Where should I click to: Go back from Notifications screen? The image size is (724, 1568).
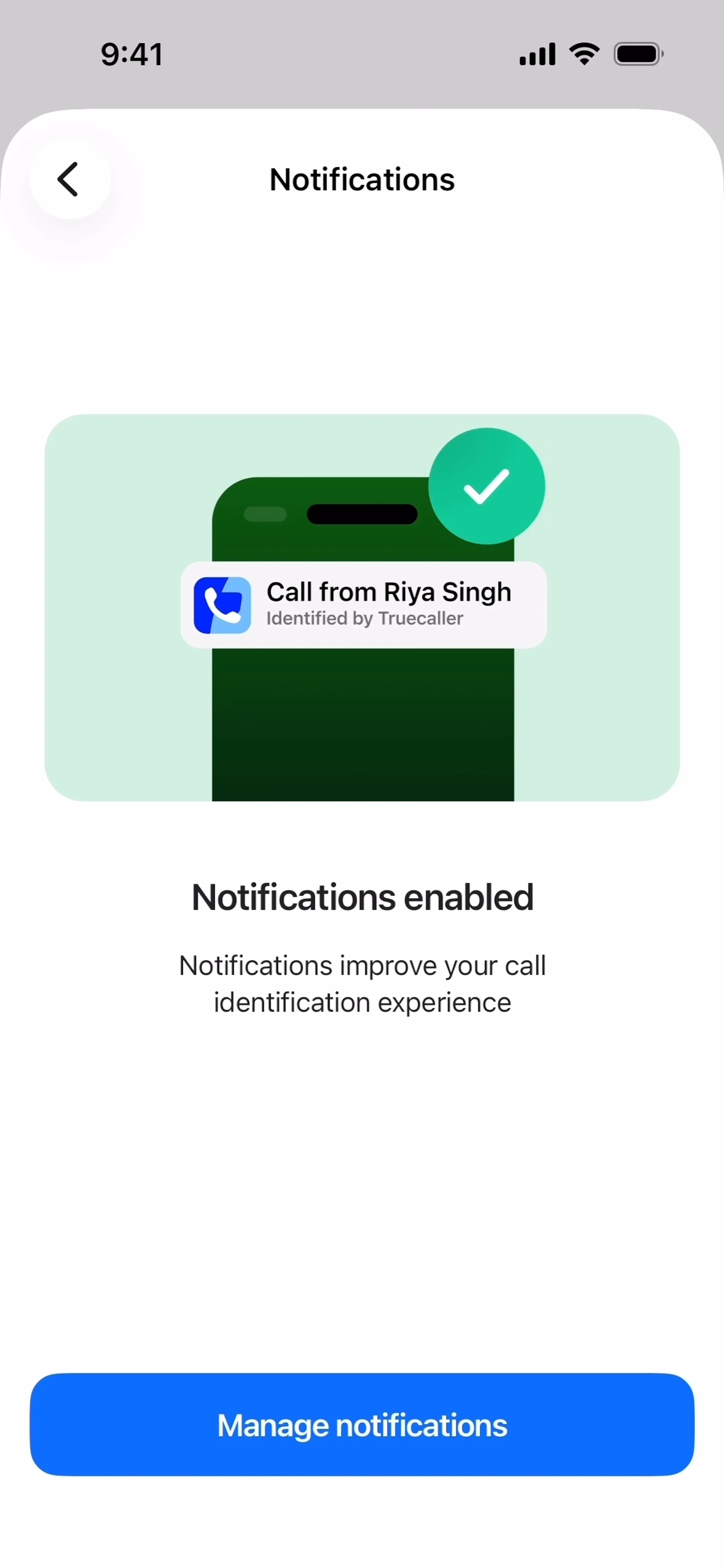pyautogui.click(x=69, y=179)
